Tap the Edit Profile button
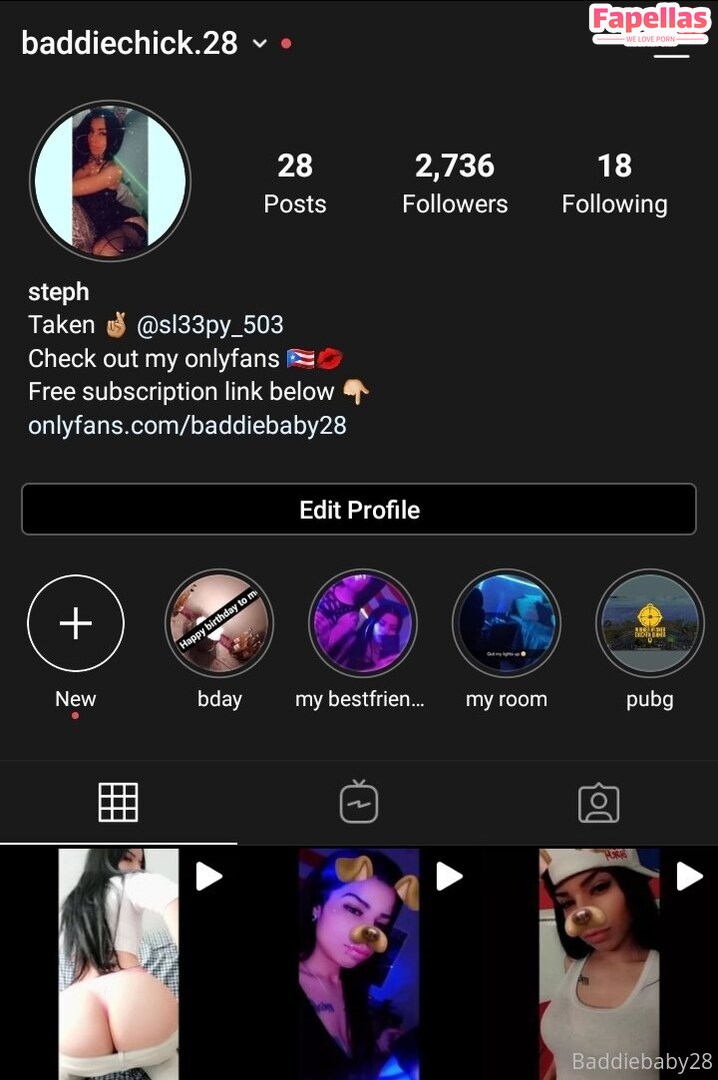This screenshot has width=718, height=1080. 359,510
